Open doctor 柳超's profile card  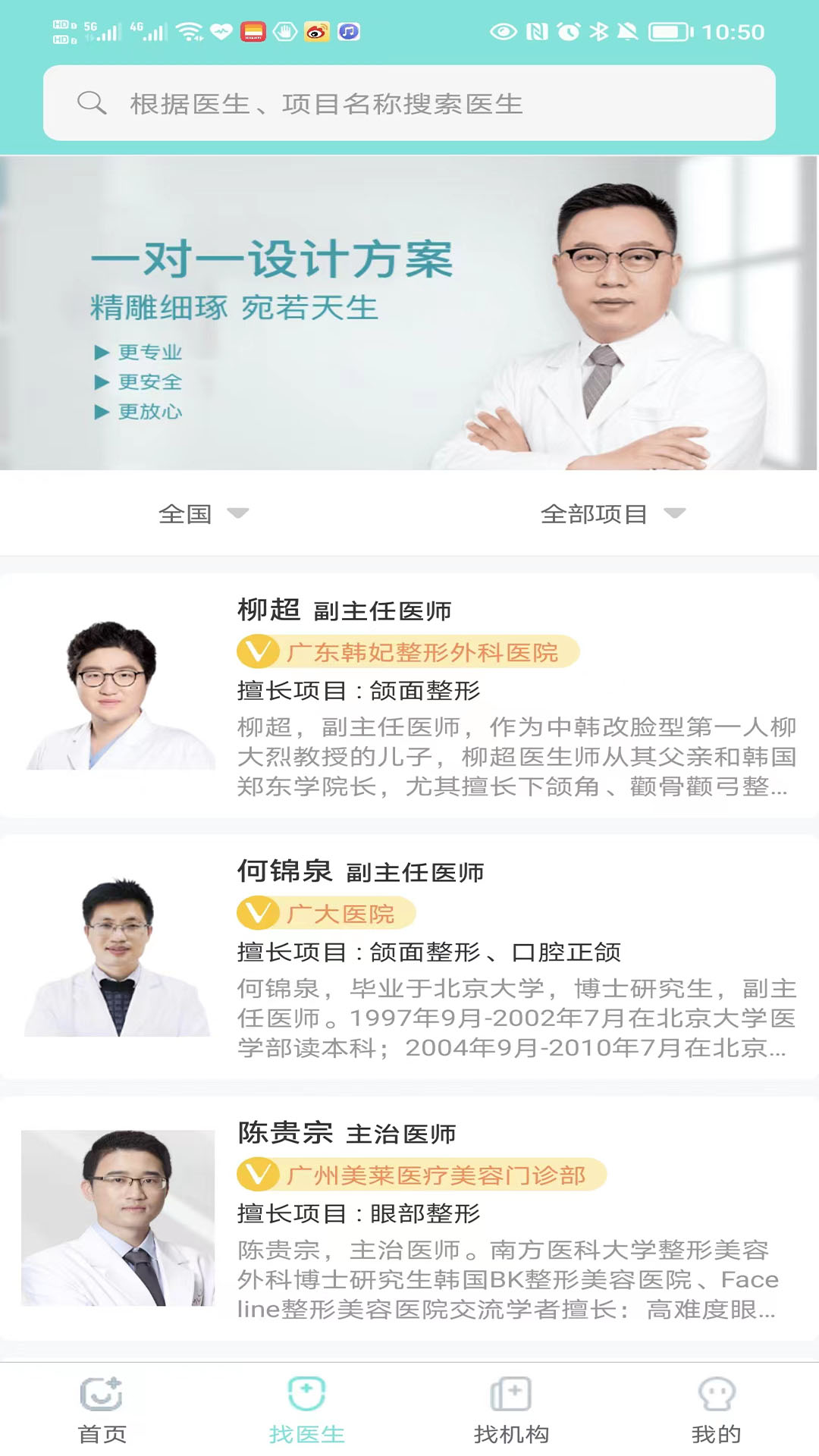click(x=409, y=696)
